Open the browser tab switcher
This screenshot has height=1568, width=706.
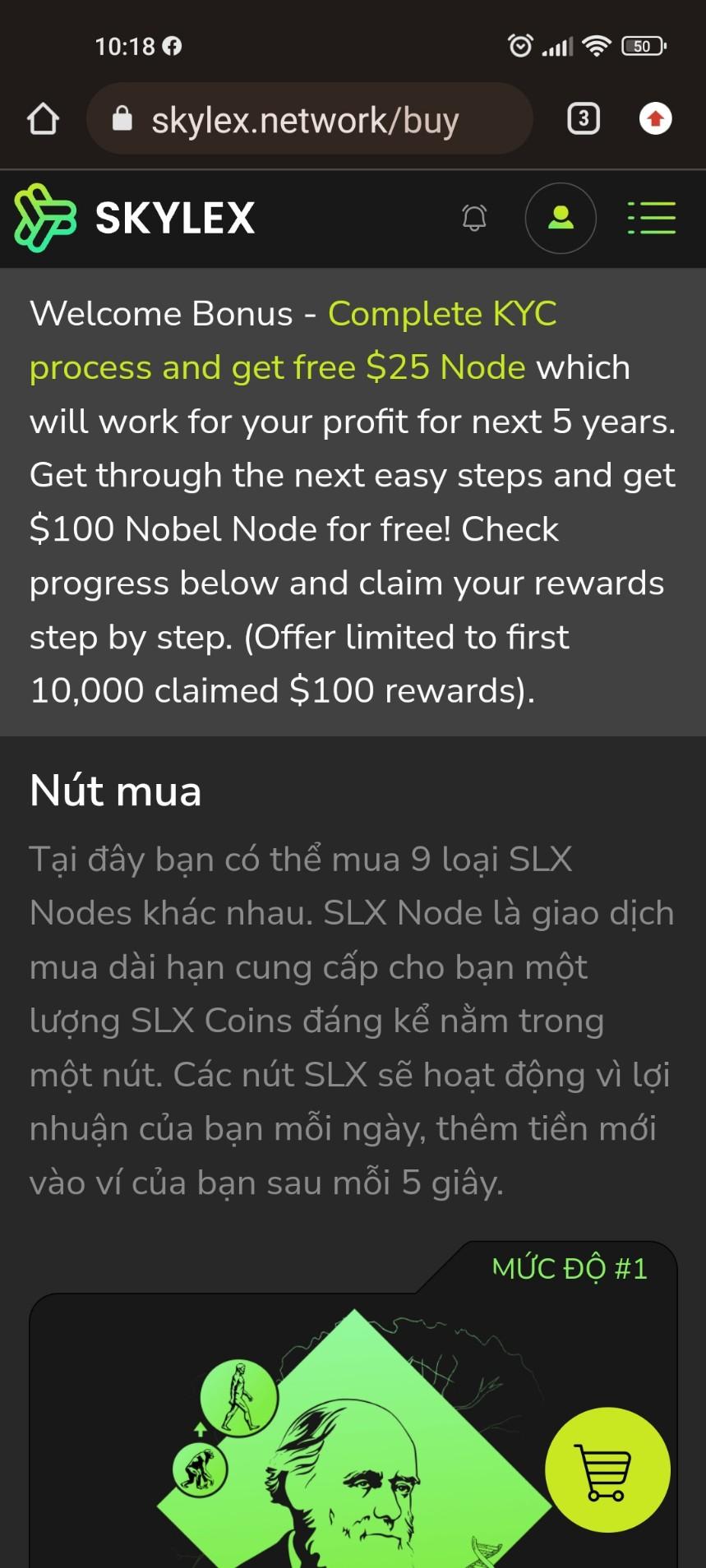click(584, 119)
